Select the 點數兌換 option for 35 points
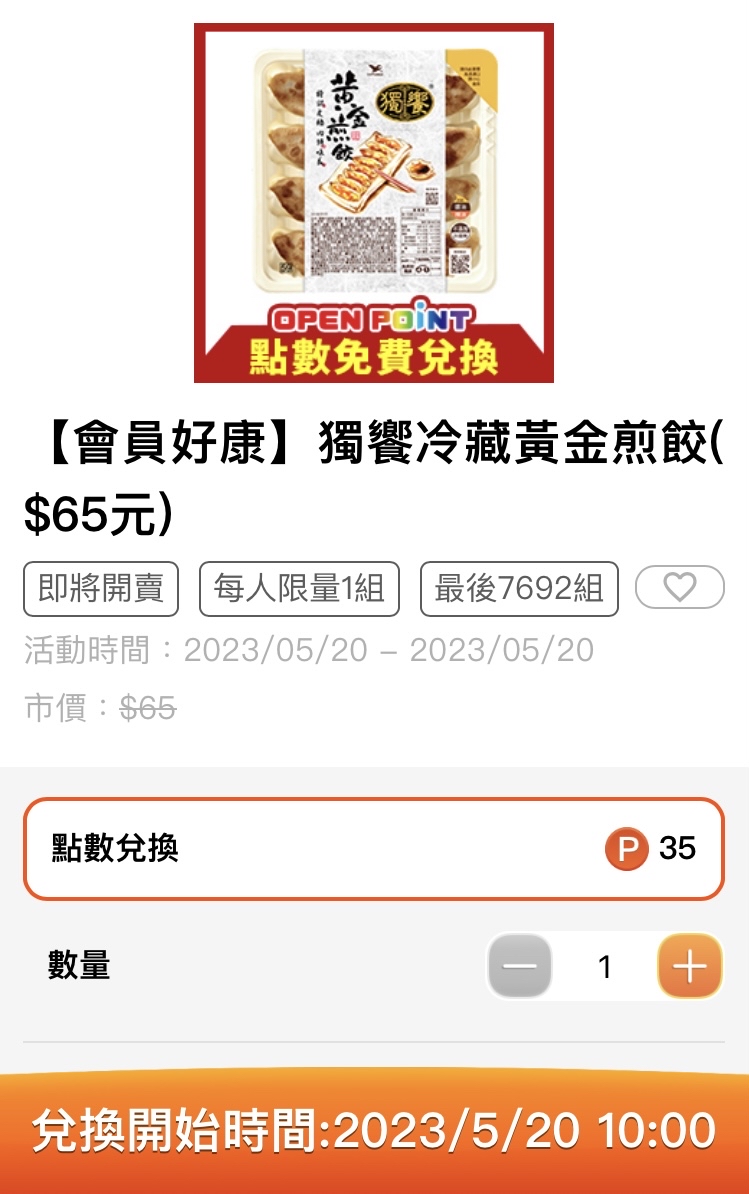 (373, 849)
